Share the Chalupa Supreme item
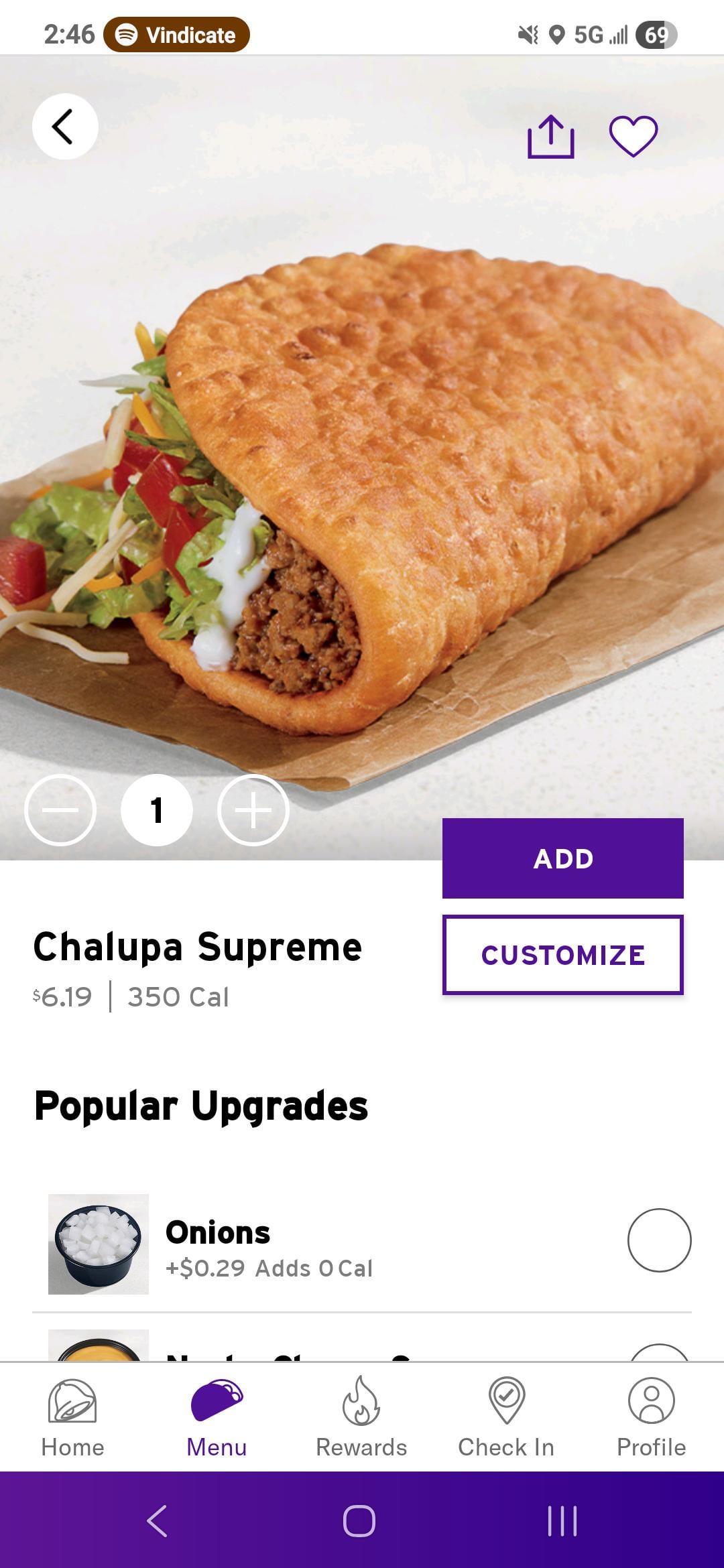 [x=550, y=137]
